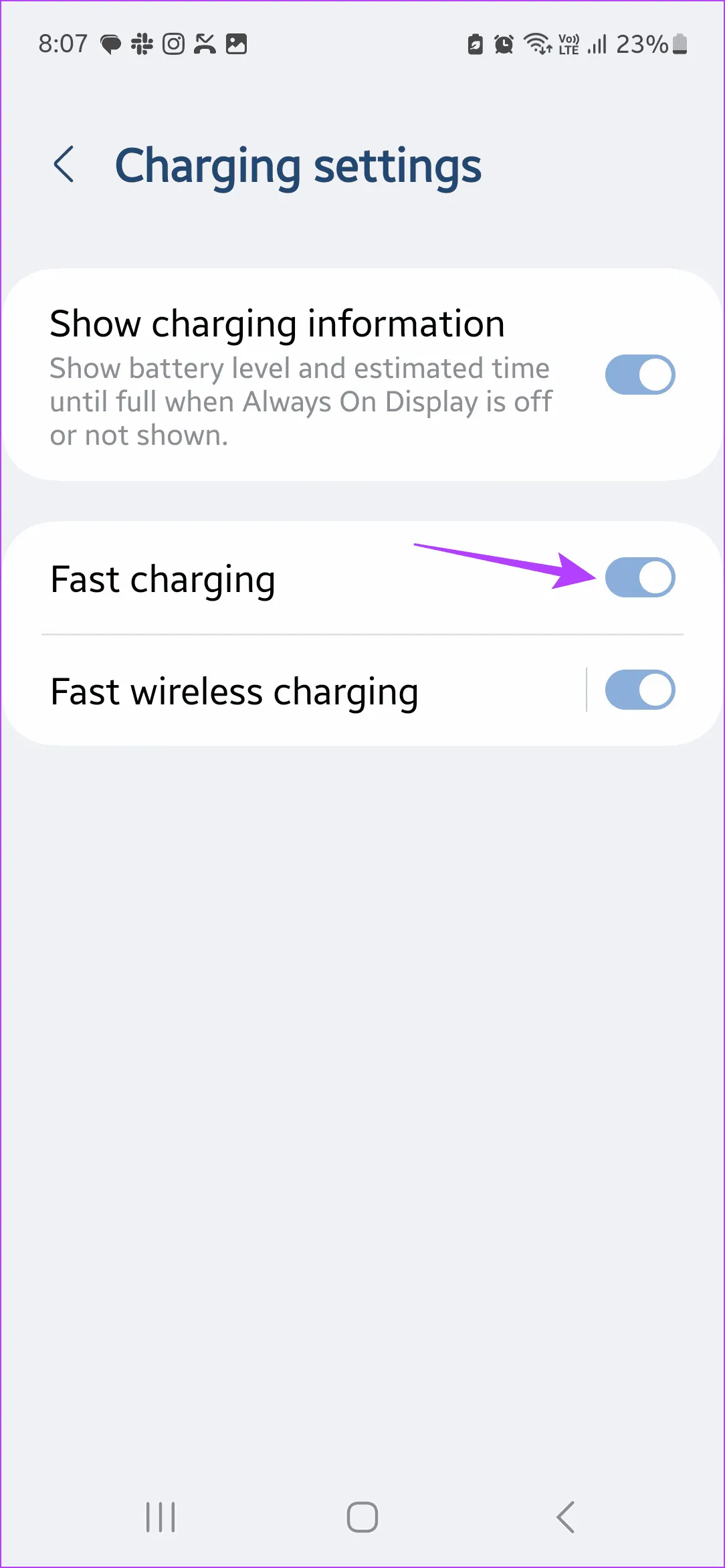Go to home screen
The image size is (725, 1568).
[362, 1516]
